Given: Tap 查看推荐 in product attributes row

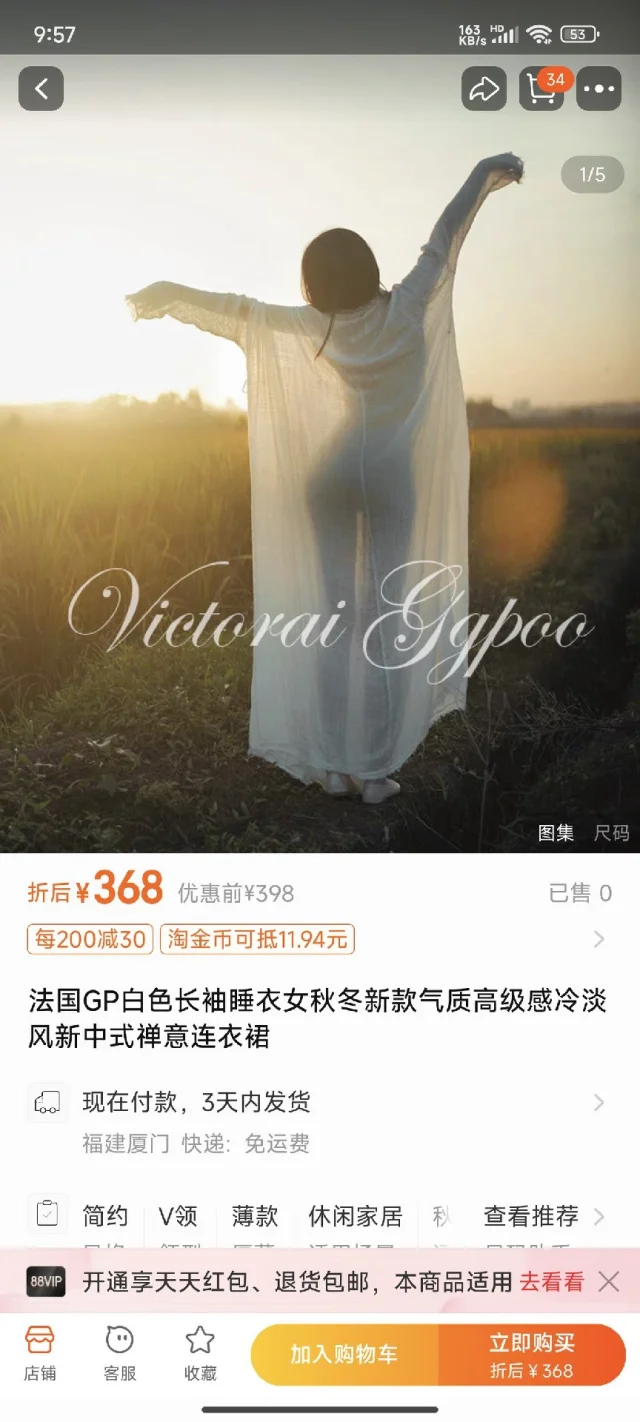Looking at the screenshot, I should tap(531, 1216).
